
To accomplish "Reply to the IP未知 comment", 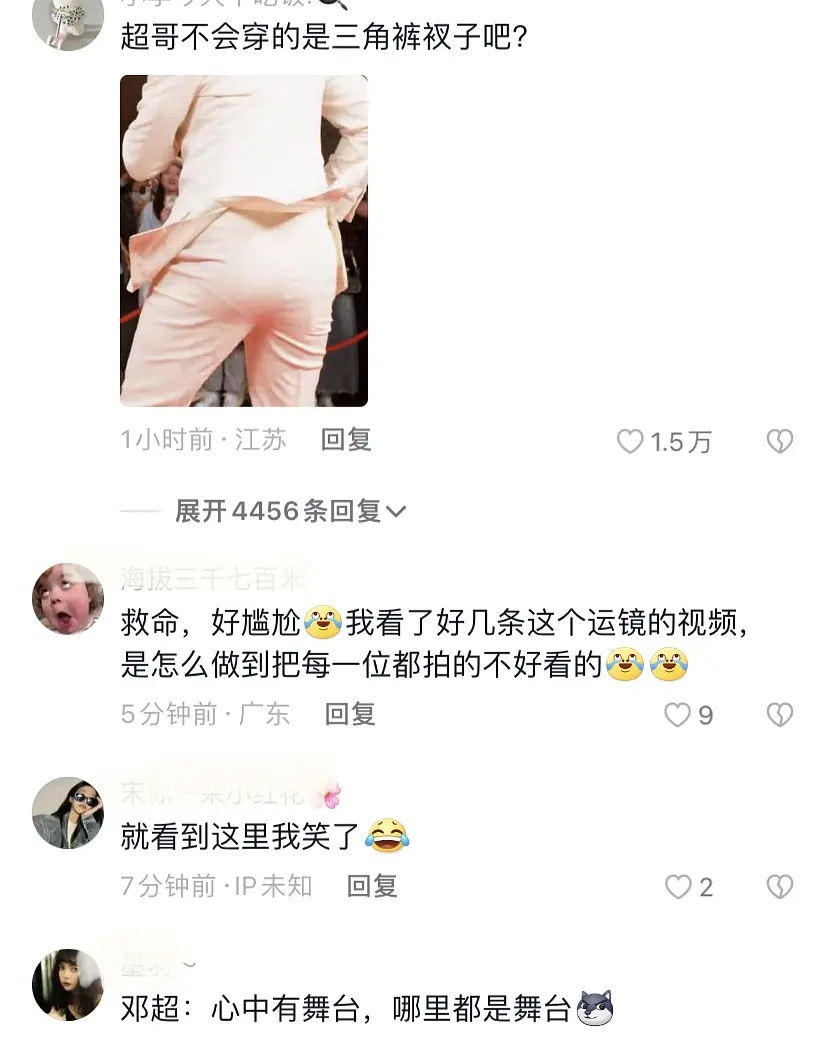I will coord(372,885).
